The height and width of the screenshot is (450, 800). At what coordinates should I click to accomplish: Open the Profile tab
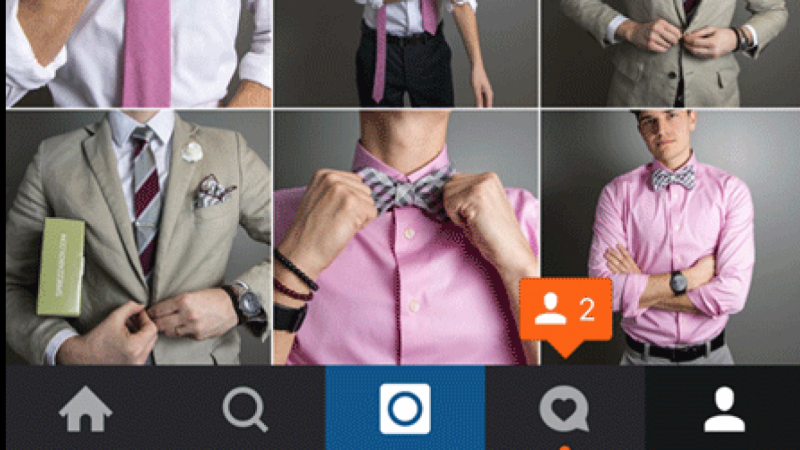pyautogui.click(x=724, y=409)
